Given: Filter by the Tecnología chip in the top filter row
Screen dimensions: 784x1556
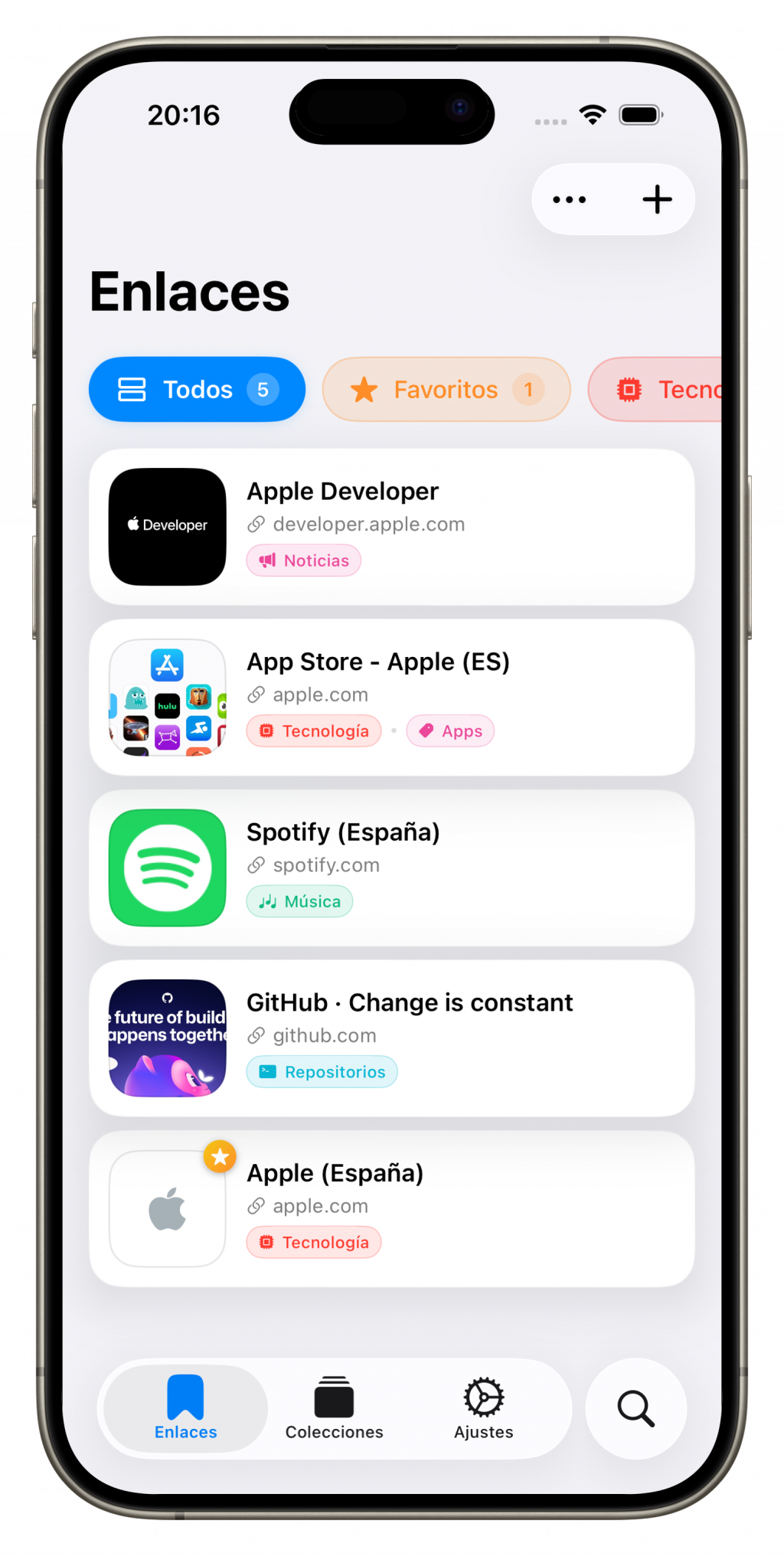Looking at the screenshot, I should [666, 390].
